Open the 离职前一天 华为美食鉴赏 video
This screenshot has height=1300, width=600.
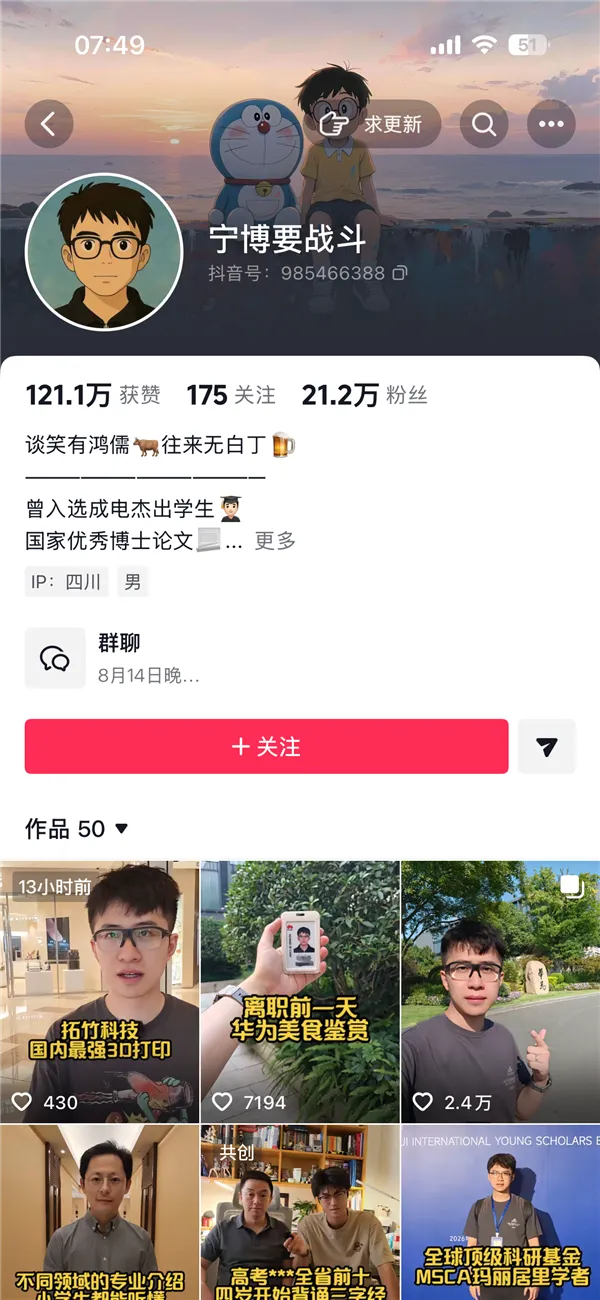point(300,992)
